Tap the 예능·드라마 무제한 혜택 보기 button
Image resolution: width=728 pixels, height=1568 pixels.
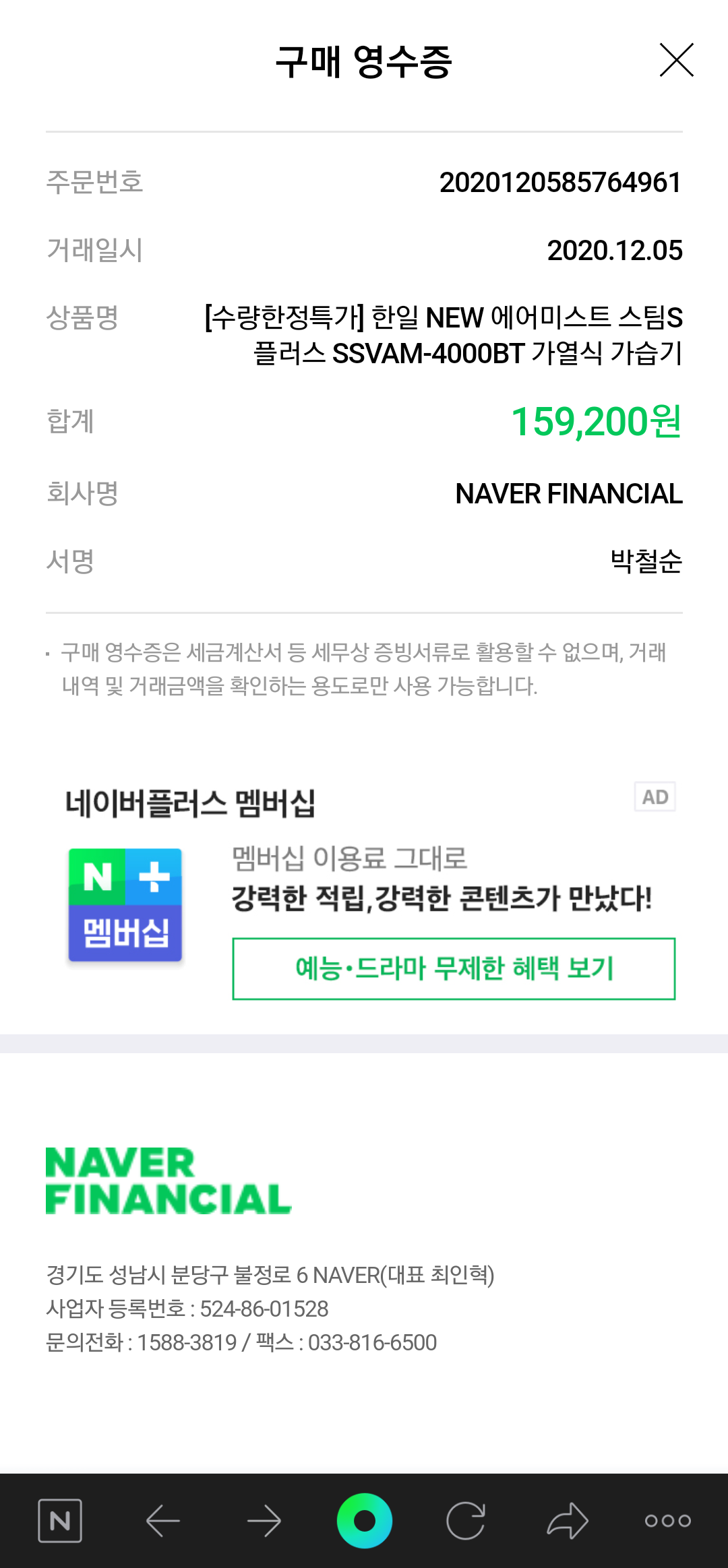[454, 968]
